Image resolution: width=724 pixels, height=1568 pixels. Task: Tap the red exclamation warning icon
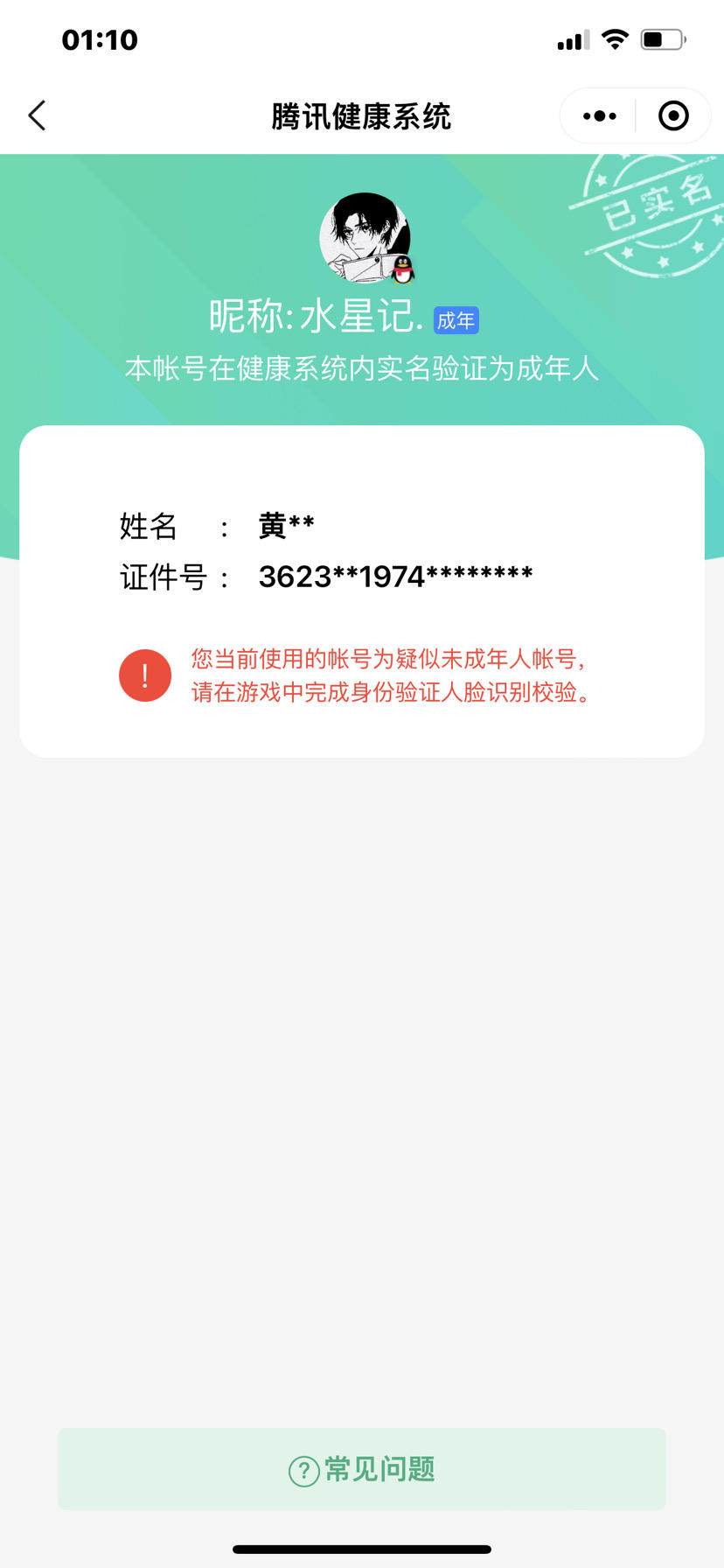click(x=144, y=675)
